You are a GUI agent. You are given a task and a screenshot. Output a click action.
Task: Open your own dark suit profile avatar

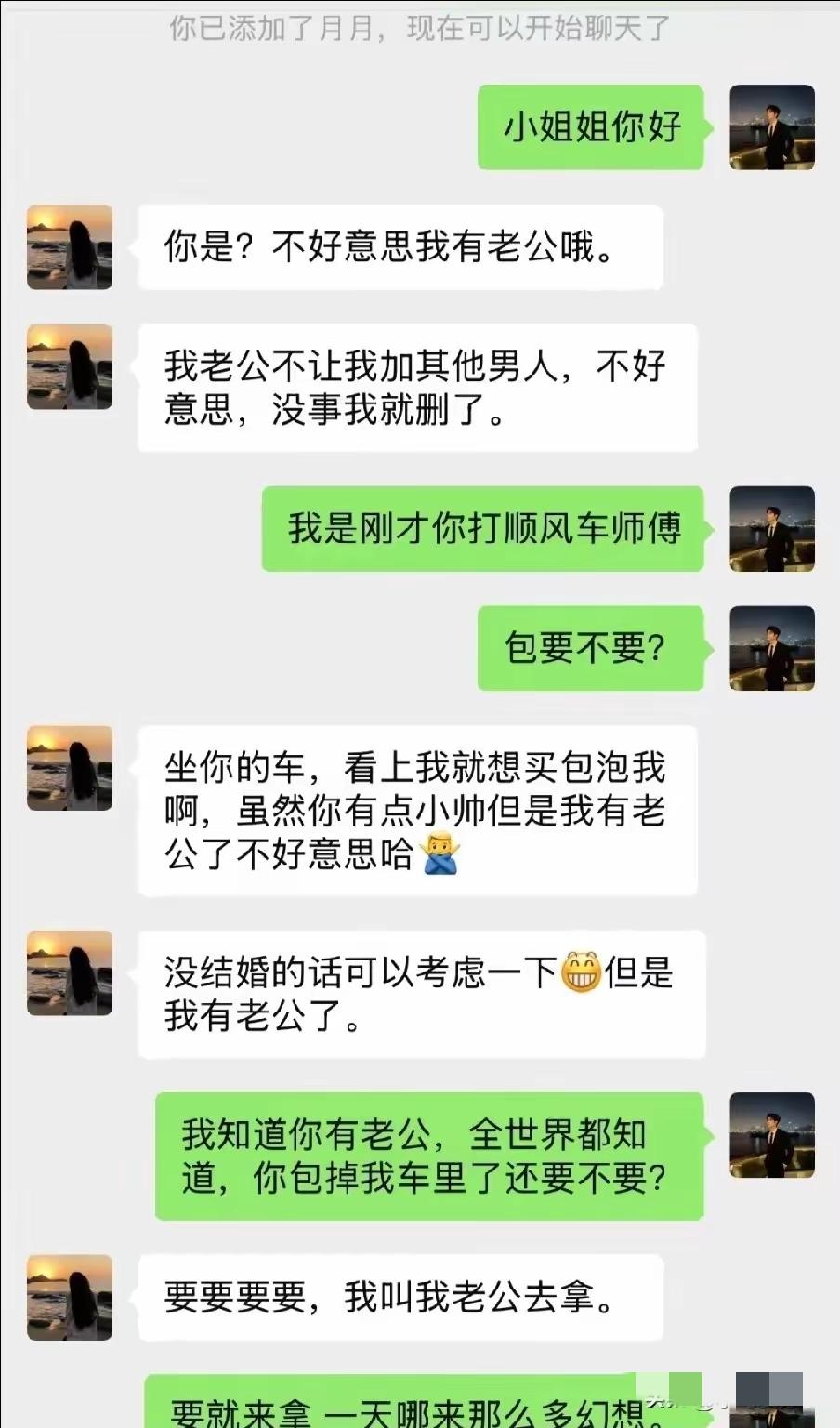772,127
